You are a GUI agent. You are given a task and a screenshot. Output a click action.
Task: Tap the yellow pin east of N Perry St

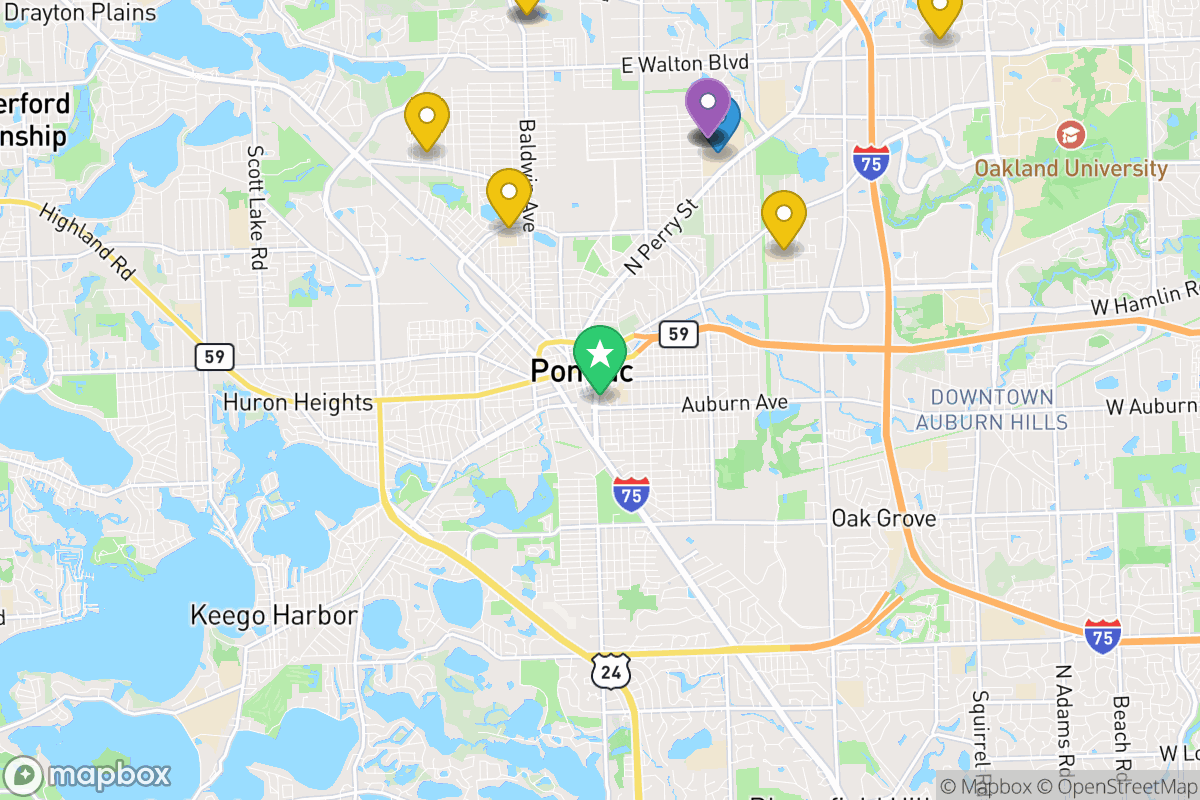pos(783,216)
